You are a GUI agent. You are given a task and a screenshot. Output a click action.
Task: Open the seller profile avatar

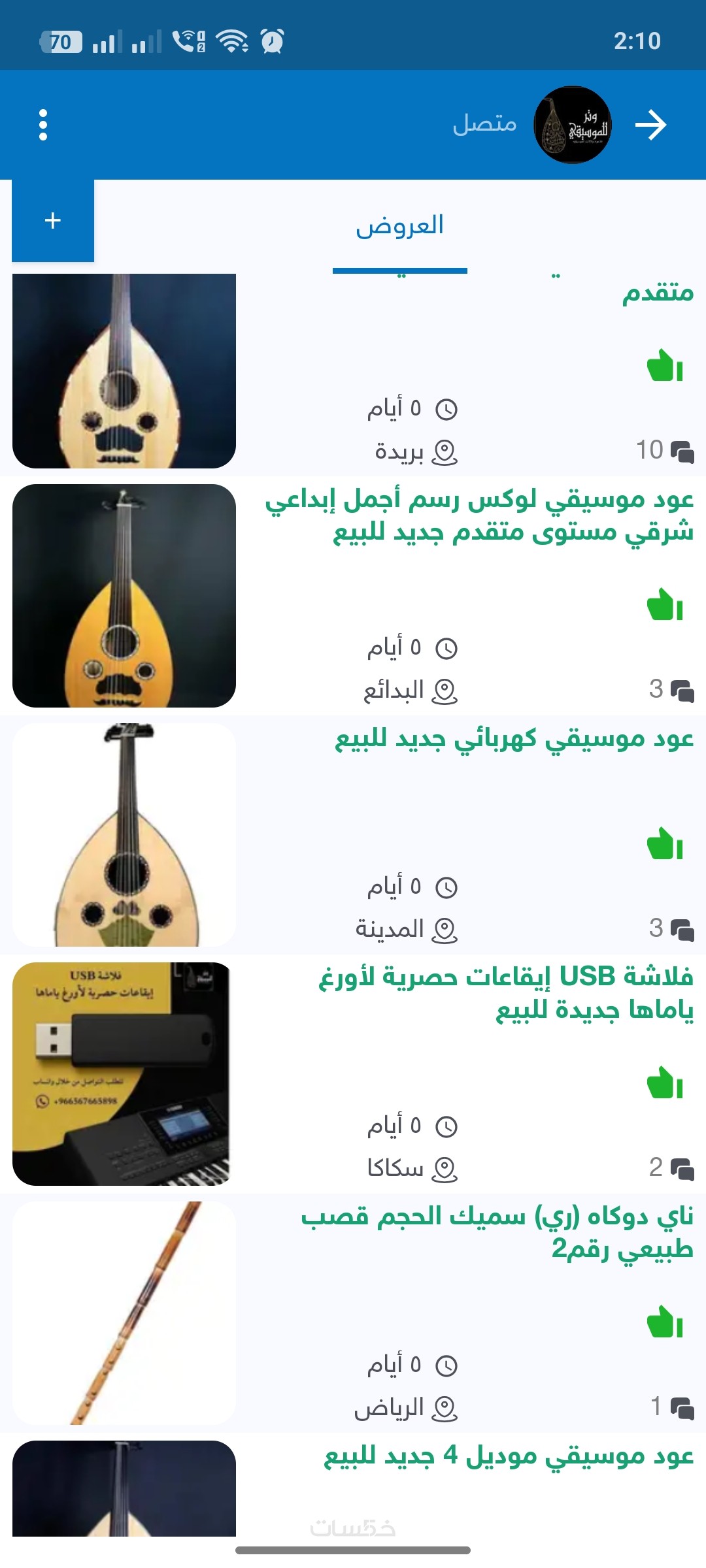coord(573,125)
